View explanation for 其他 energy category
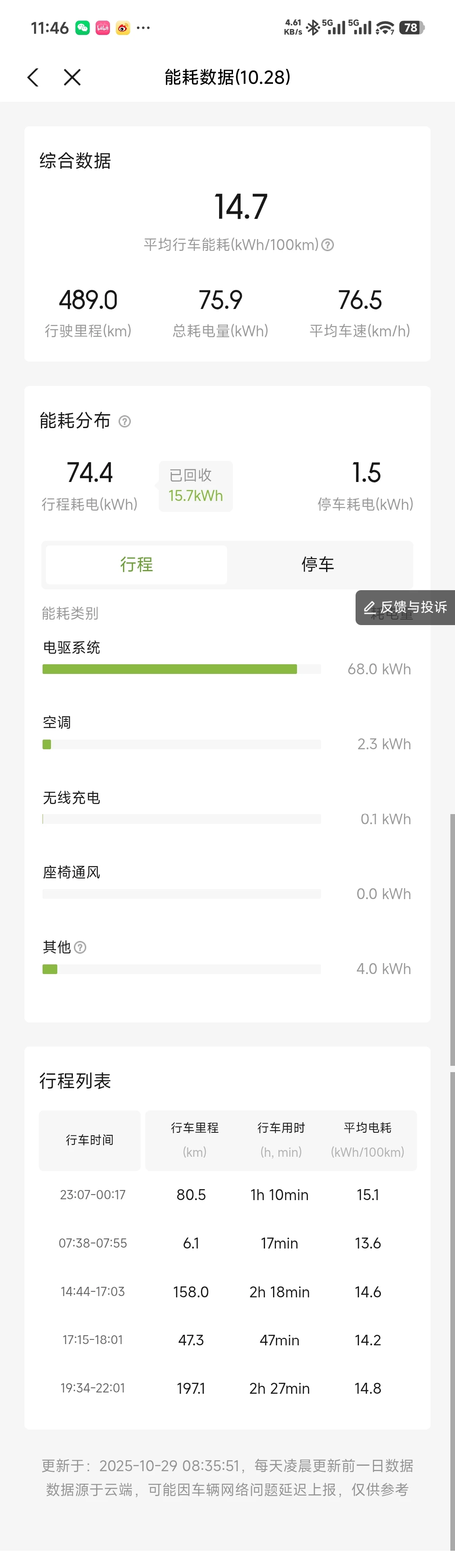The image size is (455, 1568). pyautogui.click(x=80, y=947)
